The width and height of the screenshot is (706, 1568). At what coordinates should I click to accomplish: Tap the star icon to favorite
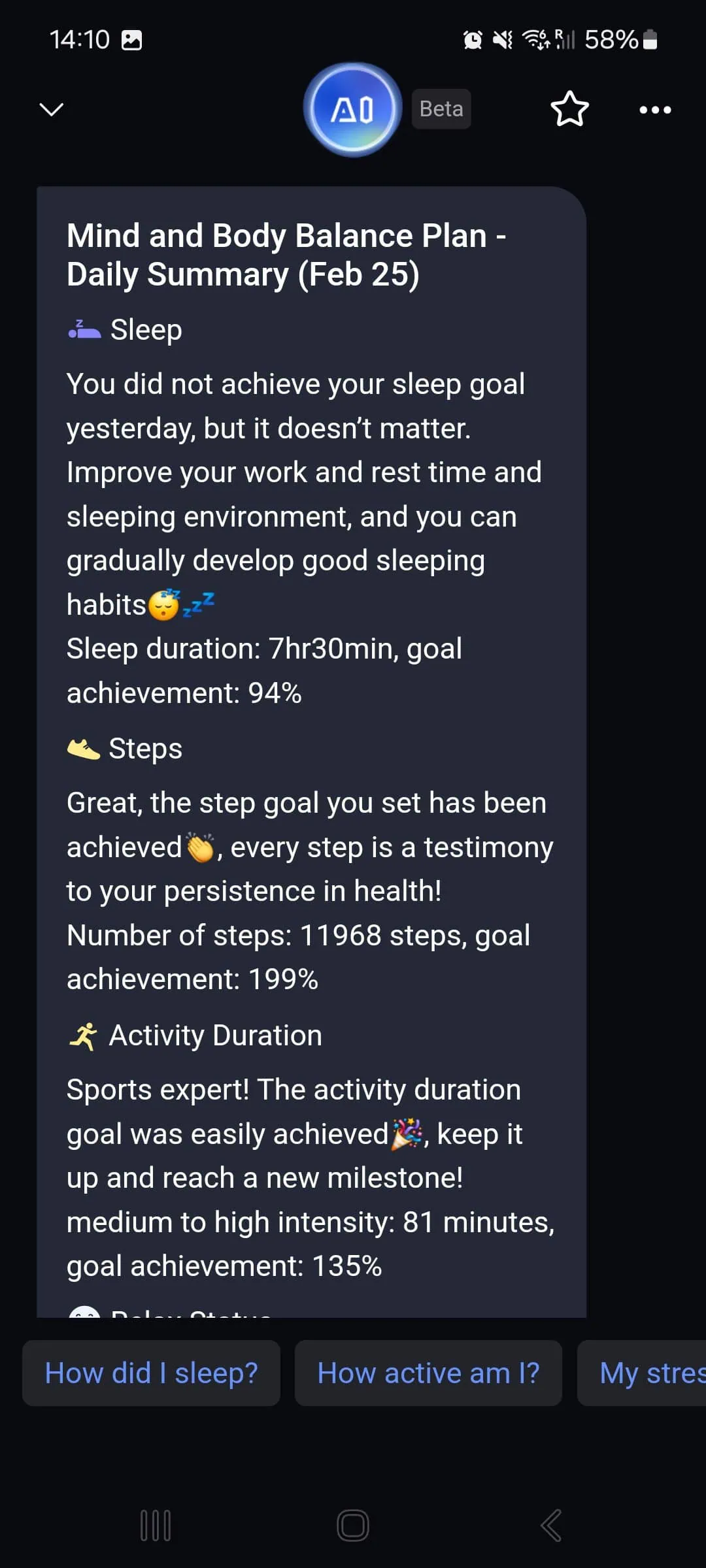(569, 109)
